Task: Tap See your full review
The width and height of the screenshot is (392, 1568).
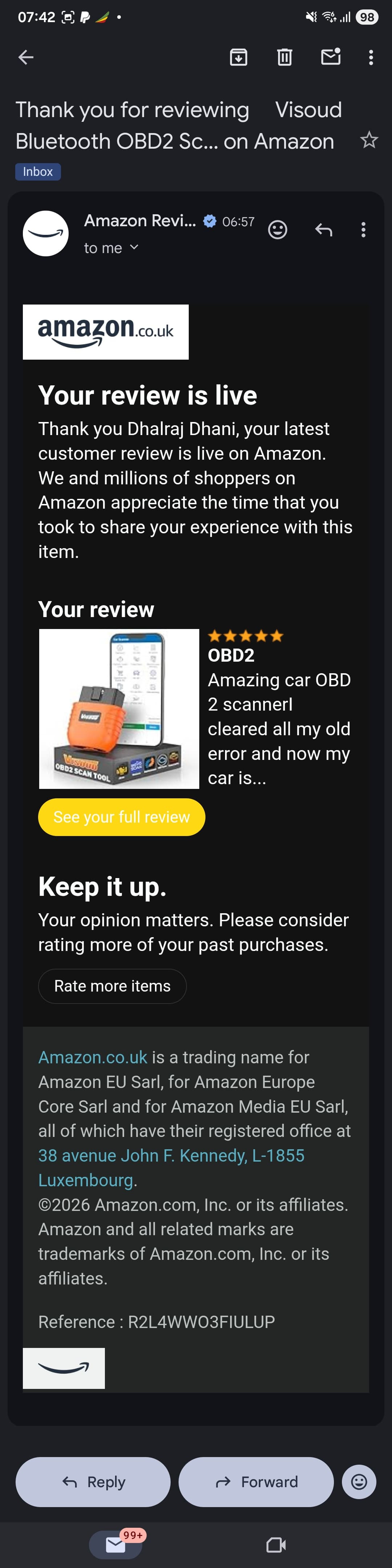Action: [122, 817]
